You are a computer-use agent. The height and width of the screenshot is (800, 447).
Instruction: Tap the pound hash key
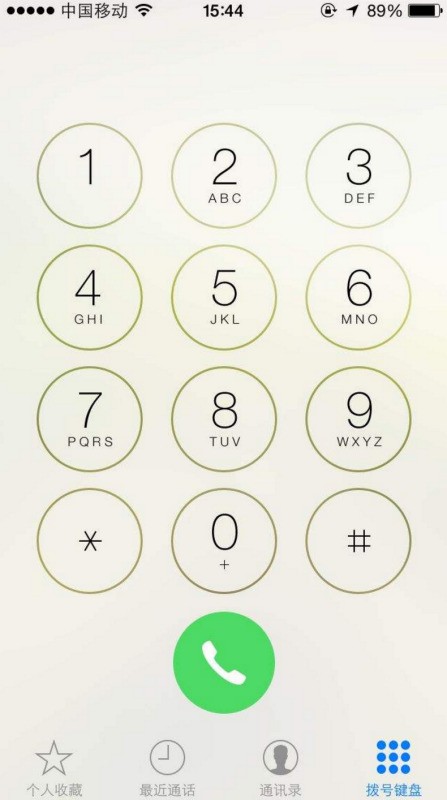[x=359, y=541]
